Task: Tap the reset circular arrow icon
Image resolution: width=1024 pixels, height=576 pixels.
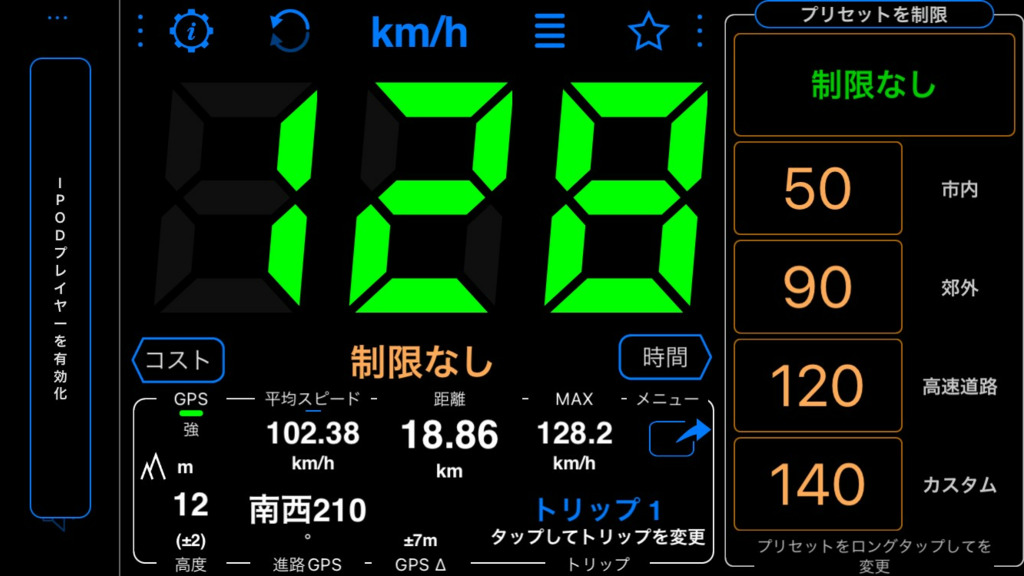Action: click(290, 32)
